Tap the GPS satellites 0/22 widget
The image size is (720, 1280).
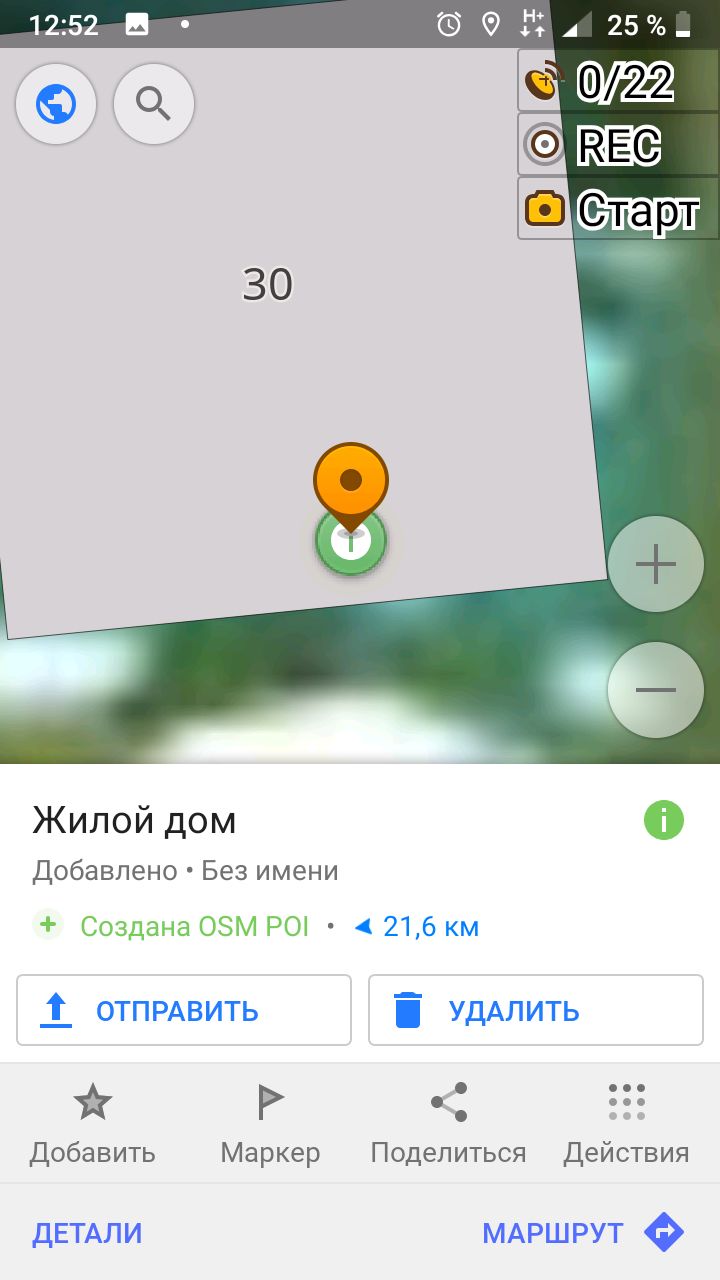coord(618,81)
